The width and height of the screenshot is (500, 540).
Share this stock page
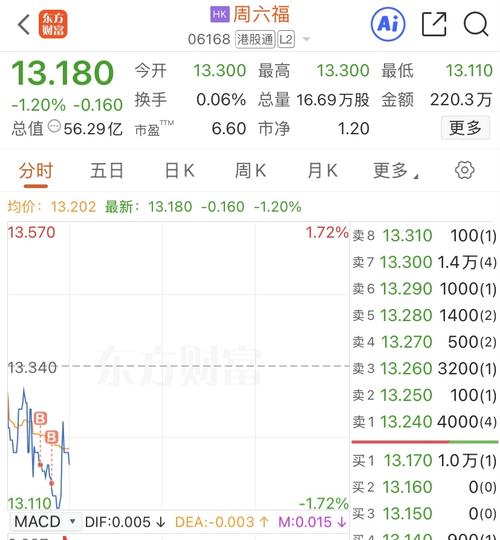pos(434,24)
